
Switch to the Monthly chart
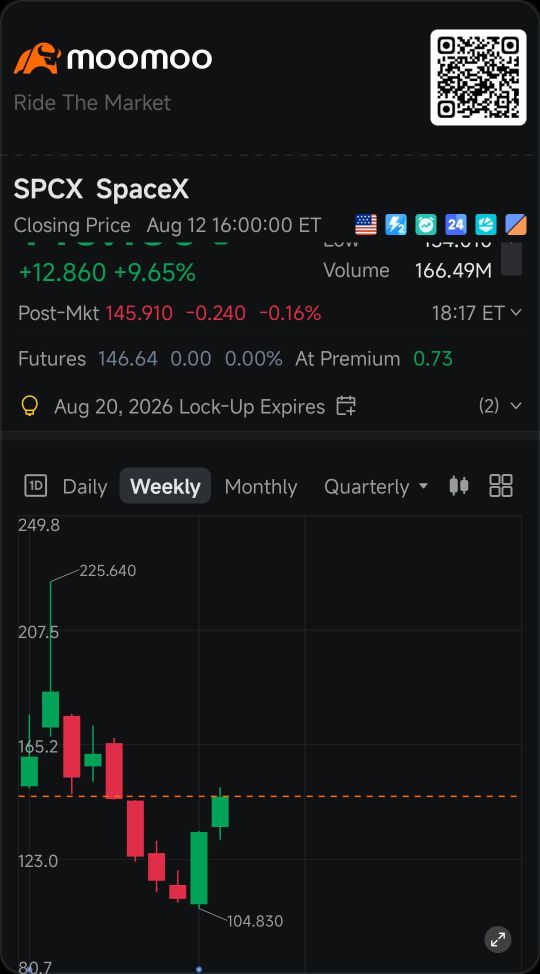coord(261,486)
